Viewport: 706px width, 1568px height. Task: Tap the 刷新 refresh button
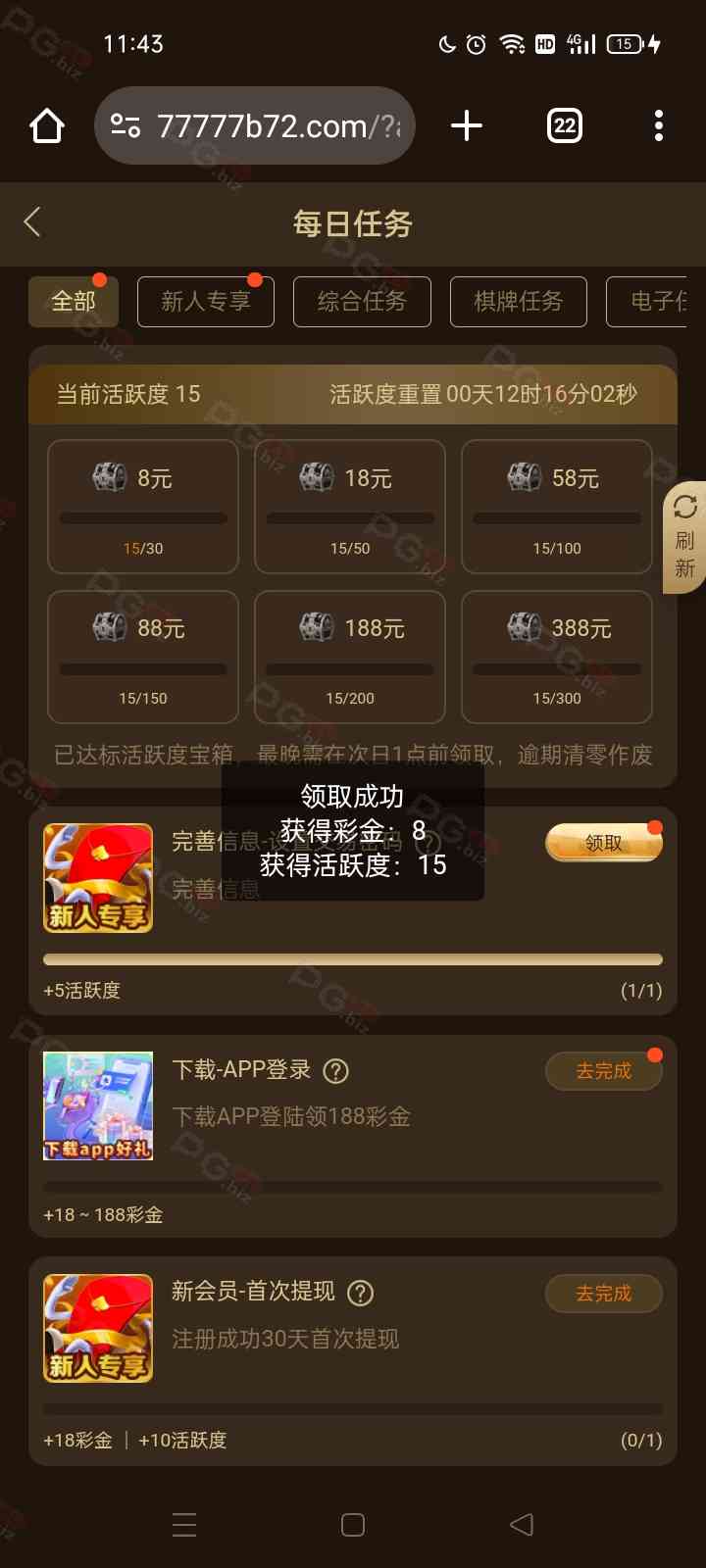click(684, 537)
